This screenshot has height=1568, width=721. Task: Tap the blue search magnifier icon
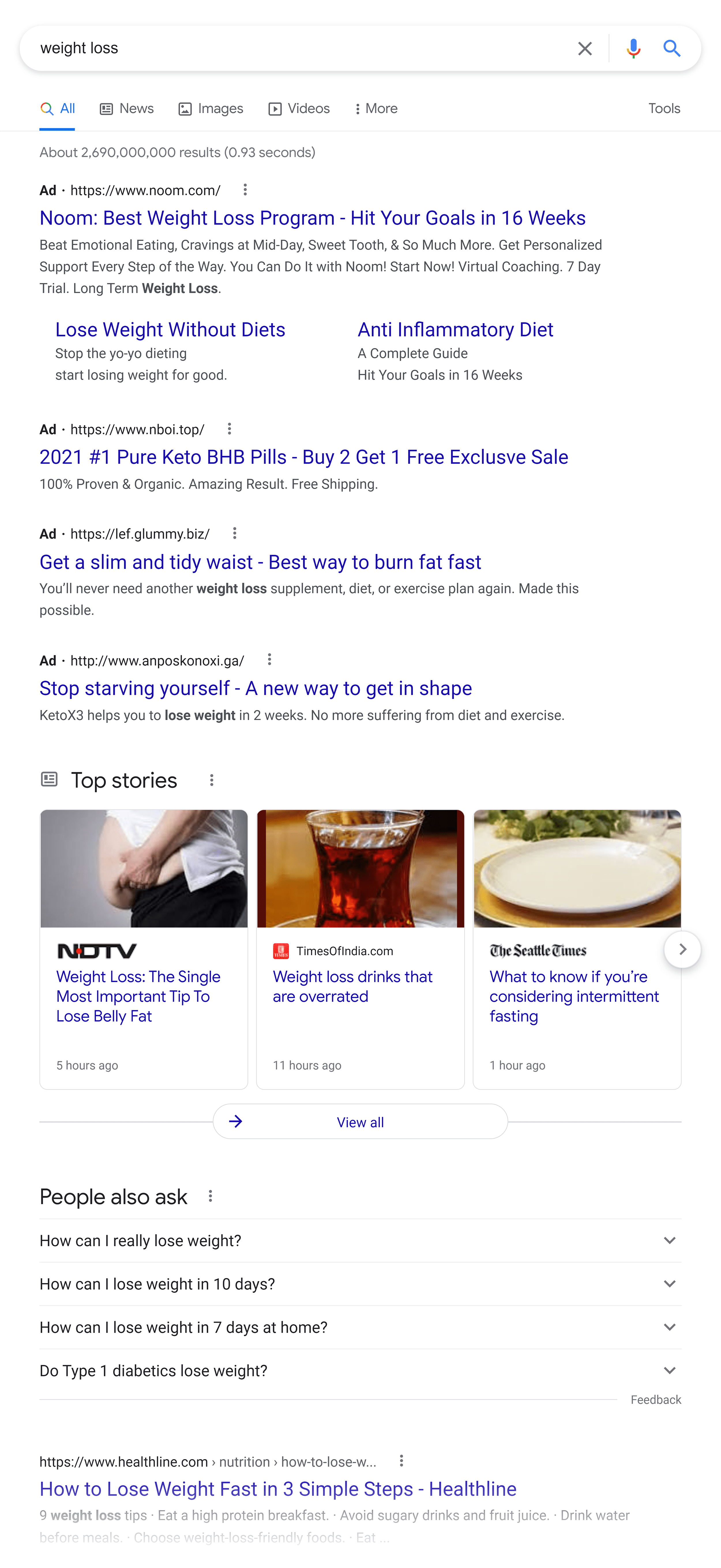[672, 48]
